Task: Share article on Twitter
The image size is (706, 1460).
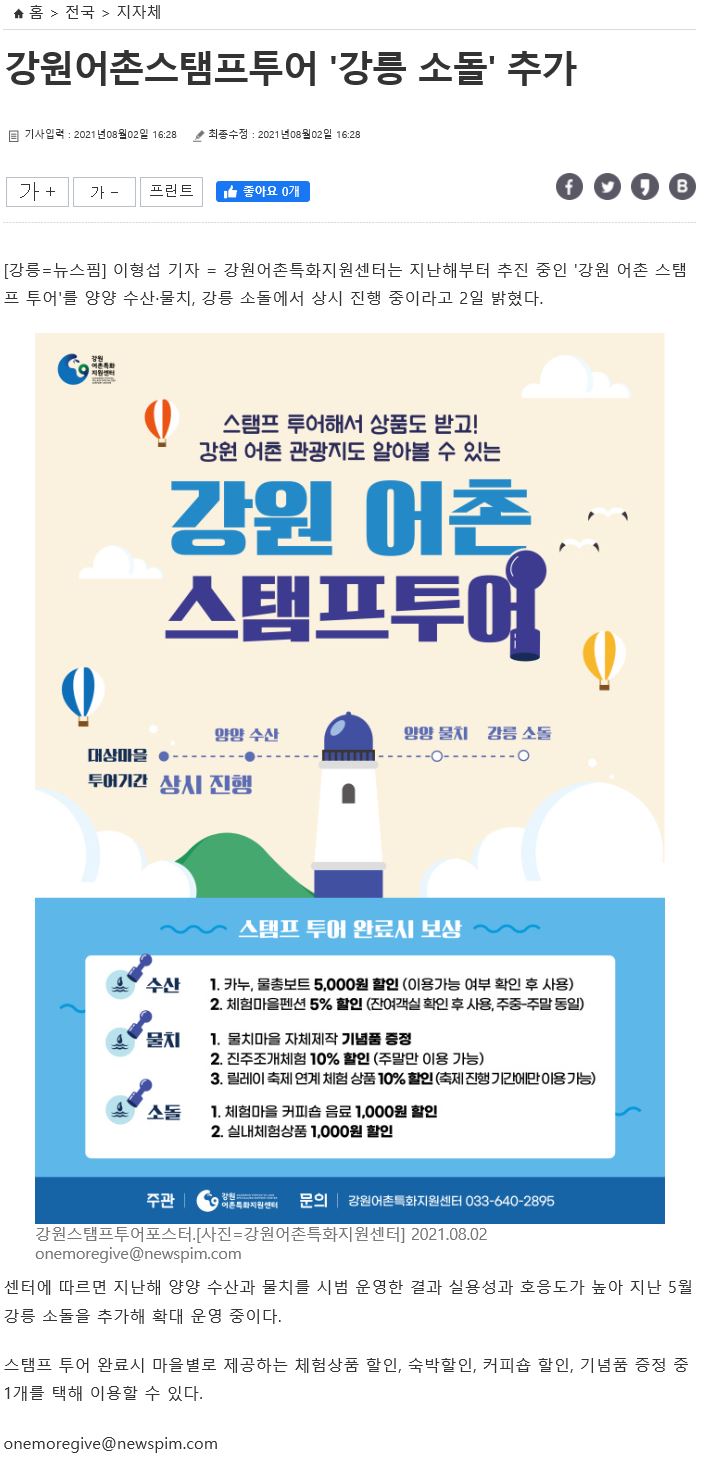Action: tap(607, 187)
